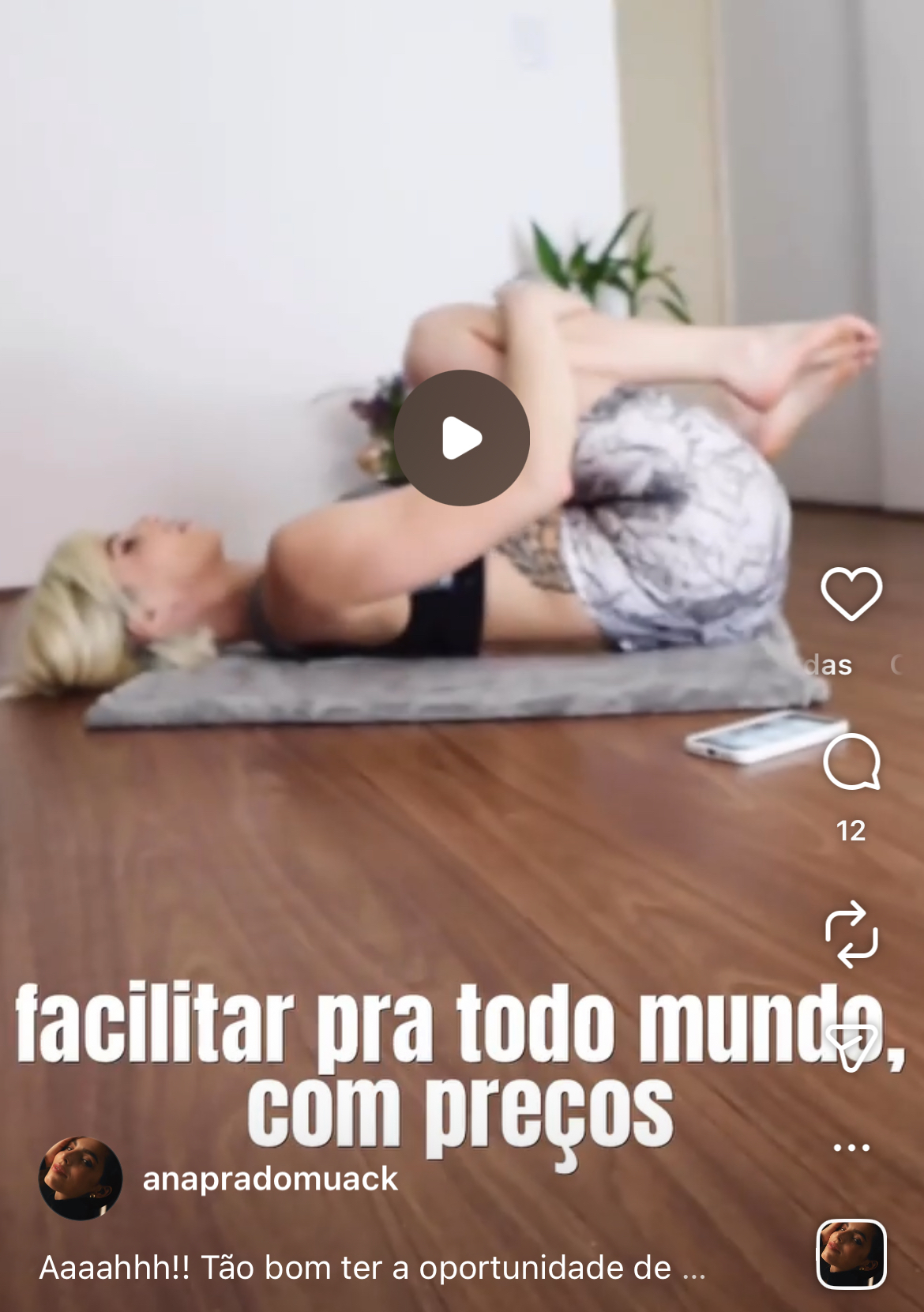
Task: Play the paused reel video
Action: pyautogui.click(x=462, y=438)
